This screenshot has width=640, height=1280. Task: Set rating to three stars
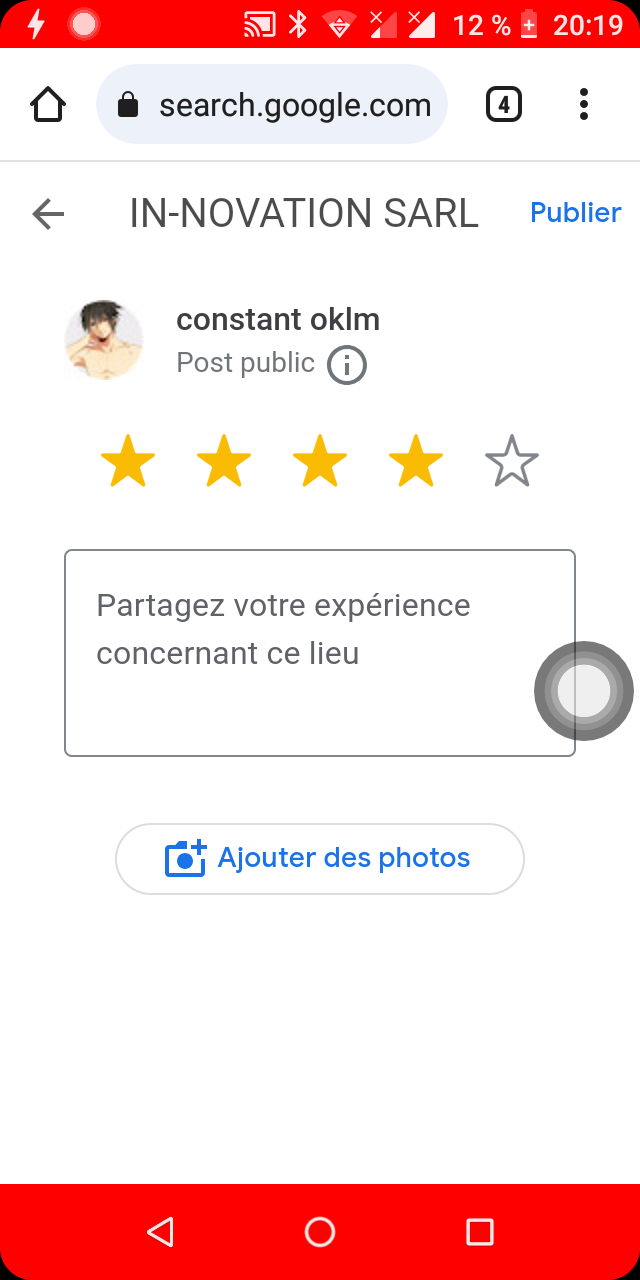coord(320,463)
